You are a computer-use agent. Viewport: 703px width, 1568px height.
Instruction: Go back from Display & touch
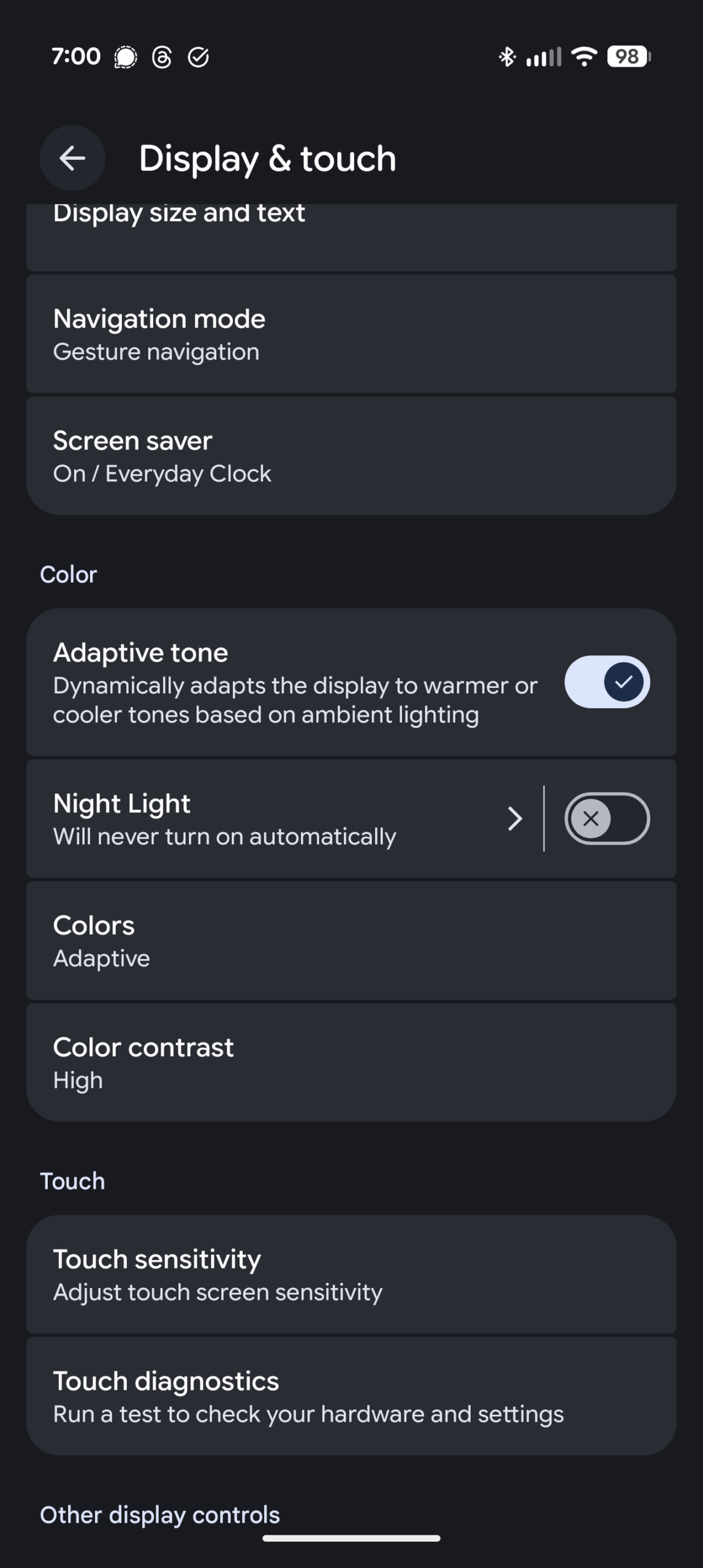[x=72, y=159]
